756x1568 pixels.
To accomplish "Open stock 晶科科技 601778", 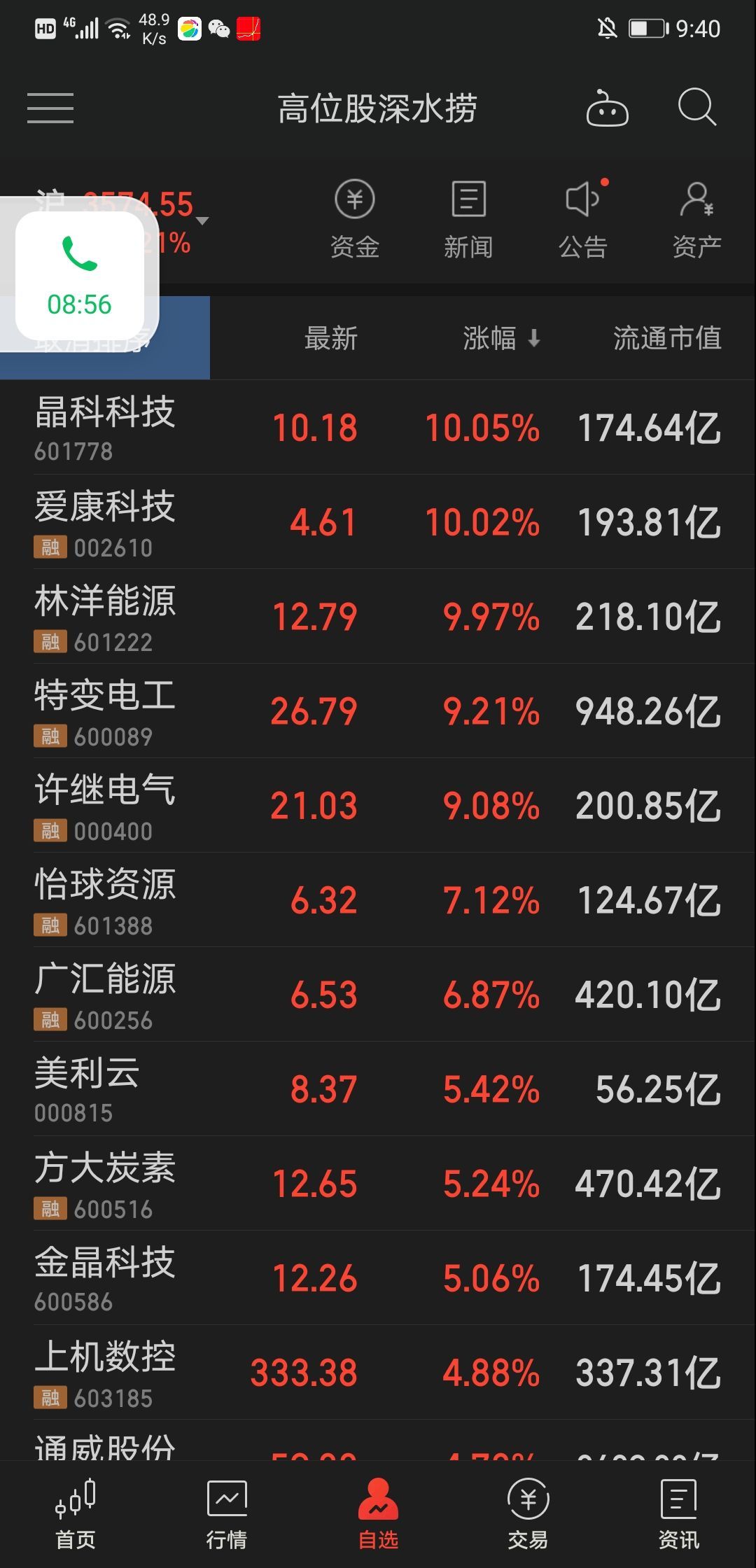I will click(x=378, y=427).
